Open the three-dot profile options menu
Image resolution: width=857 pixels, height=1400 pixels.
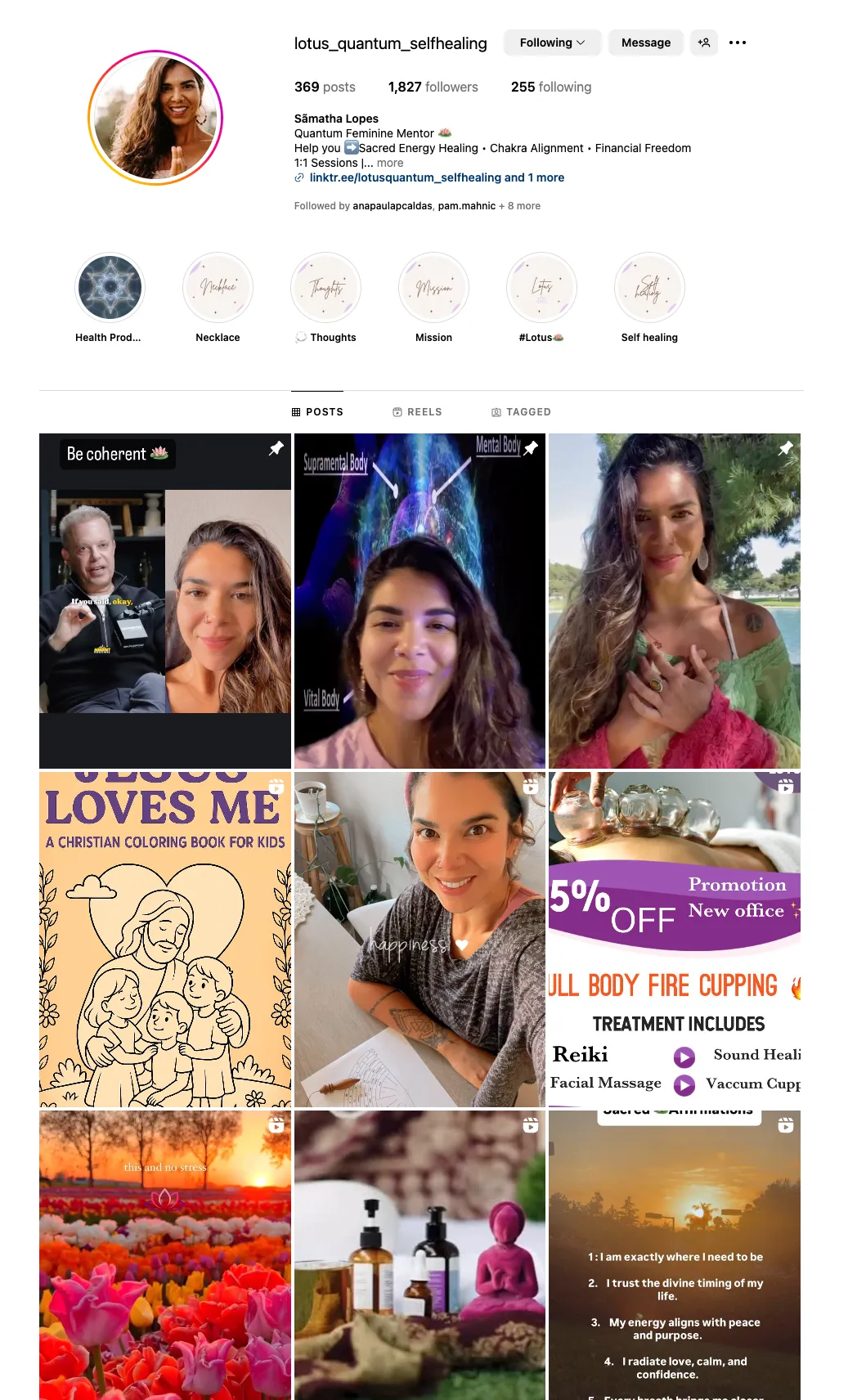click(738, 43)
